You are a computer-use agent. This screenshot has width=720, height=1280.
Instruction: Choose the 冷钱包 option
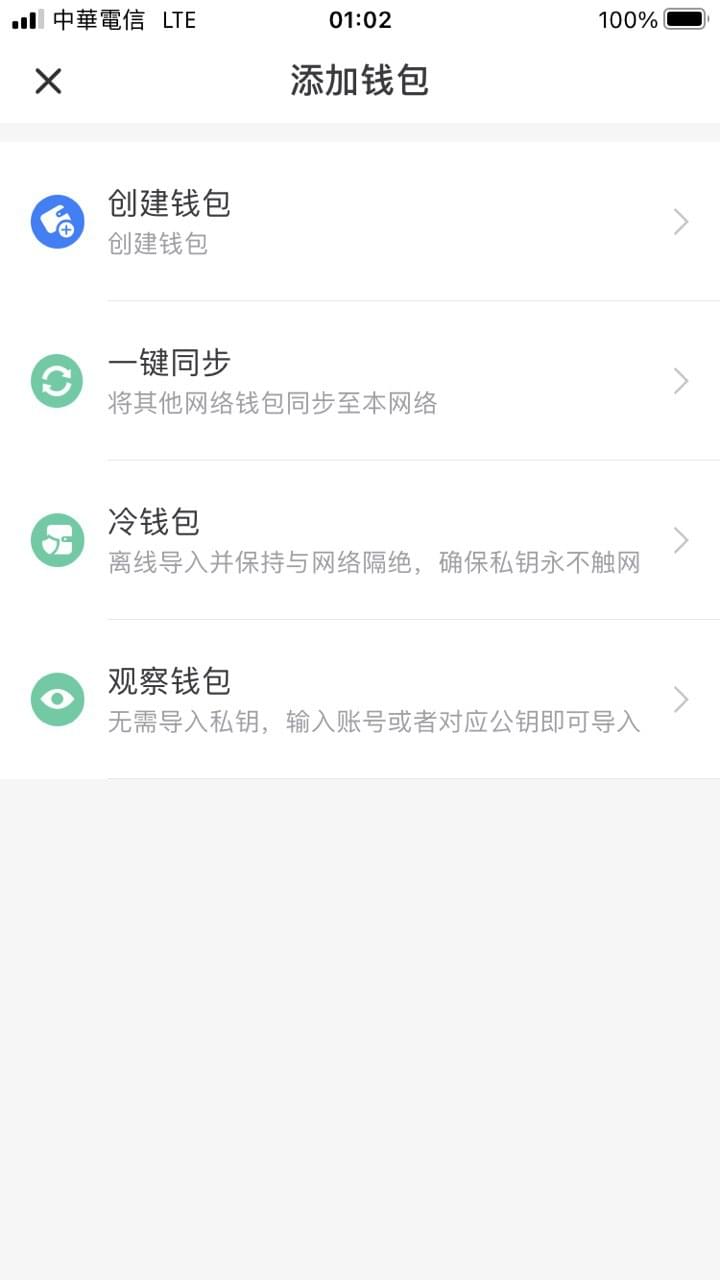point(360,540)
